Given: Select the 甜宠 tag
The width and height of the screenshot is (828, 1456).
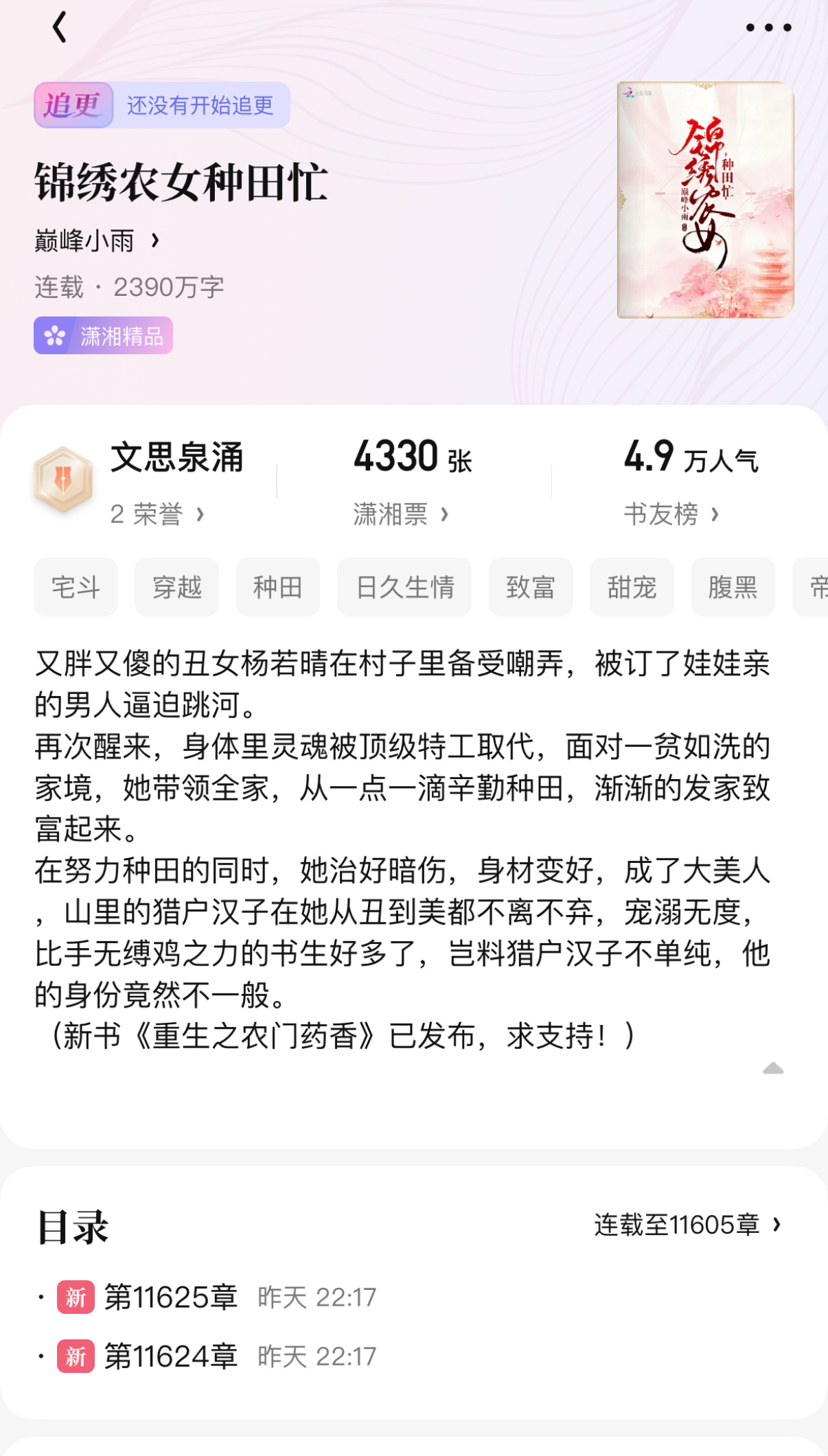Looking at the screenshot, I should tap(632, 587).
